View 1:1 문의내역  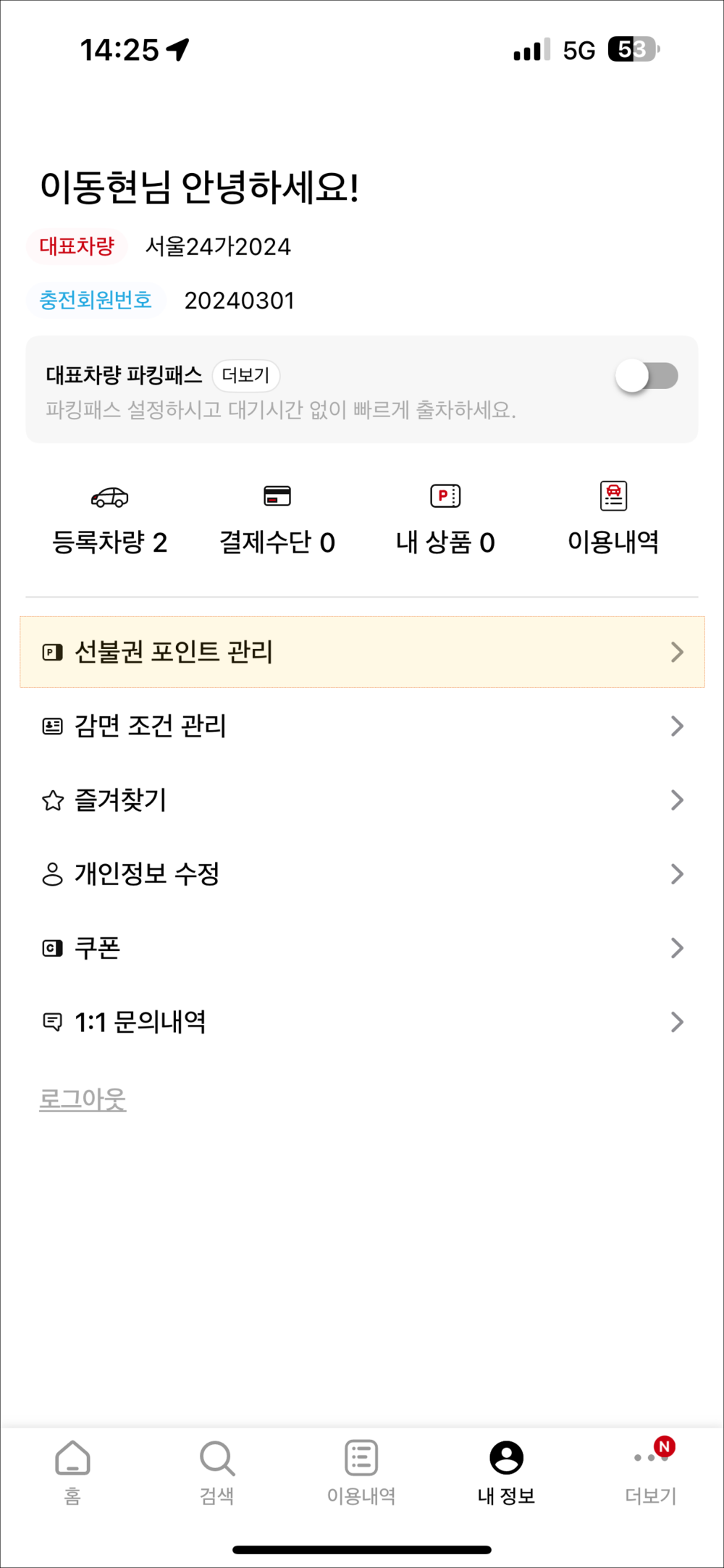click(362, 1021)
